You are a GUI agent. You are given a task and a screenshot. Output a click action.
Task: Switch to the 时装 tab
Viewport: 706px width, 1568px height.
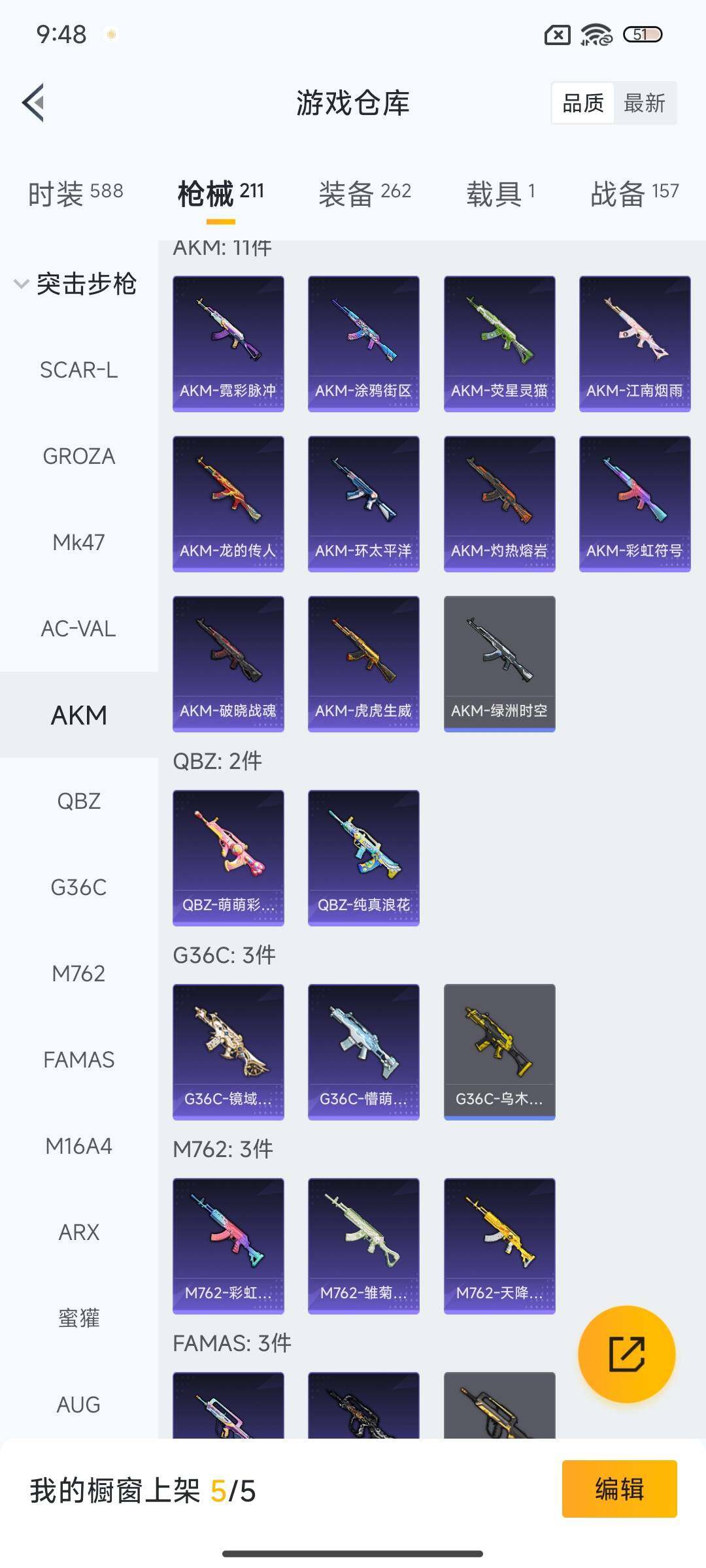(75, 193)
